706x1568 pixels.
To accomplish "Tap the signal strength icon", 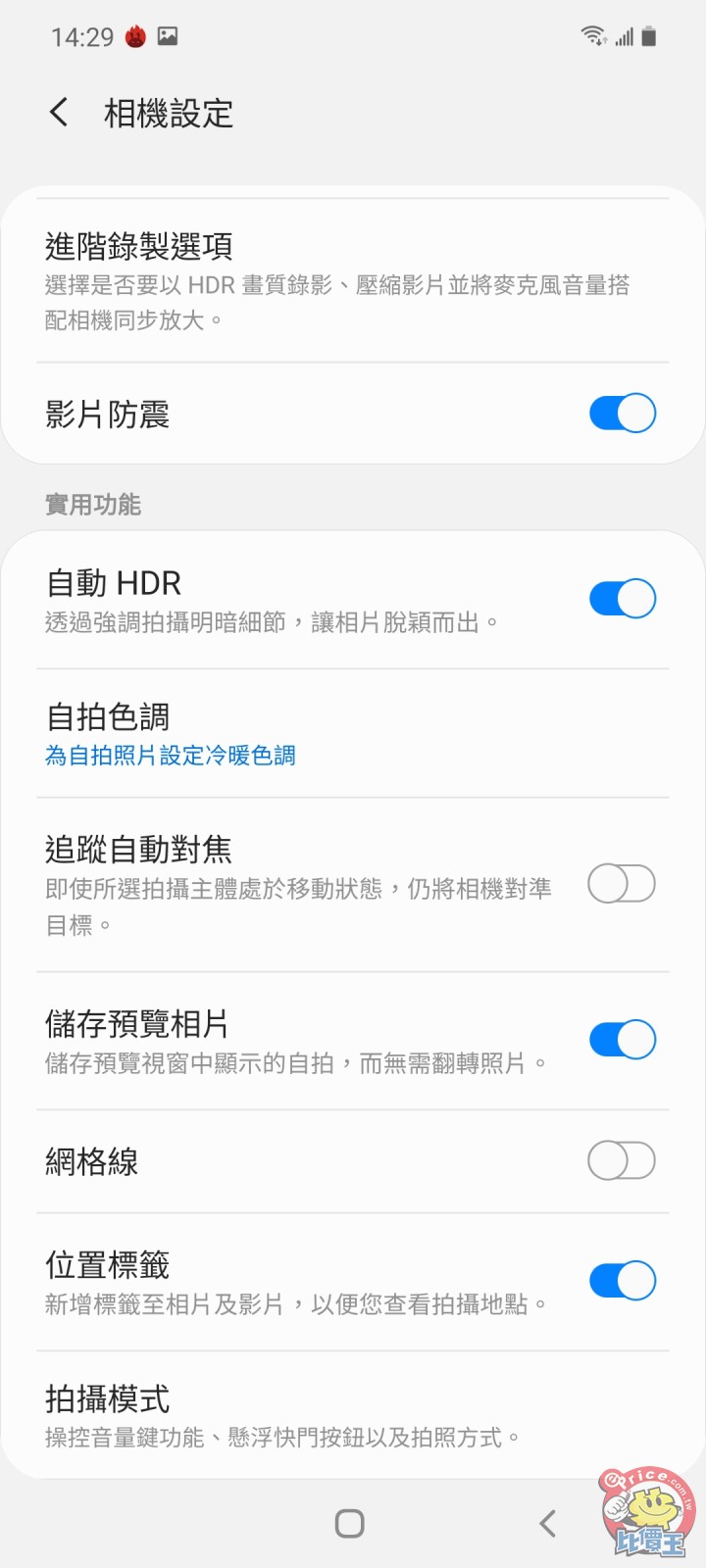I will coord(625,35).
